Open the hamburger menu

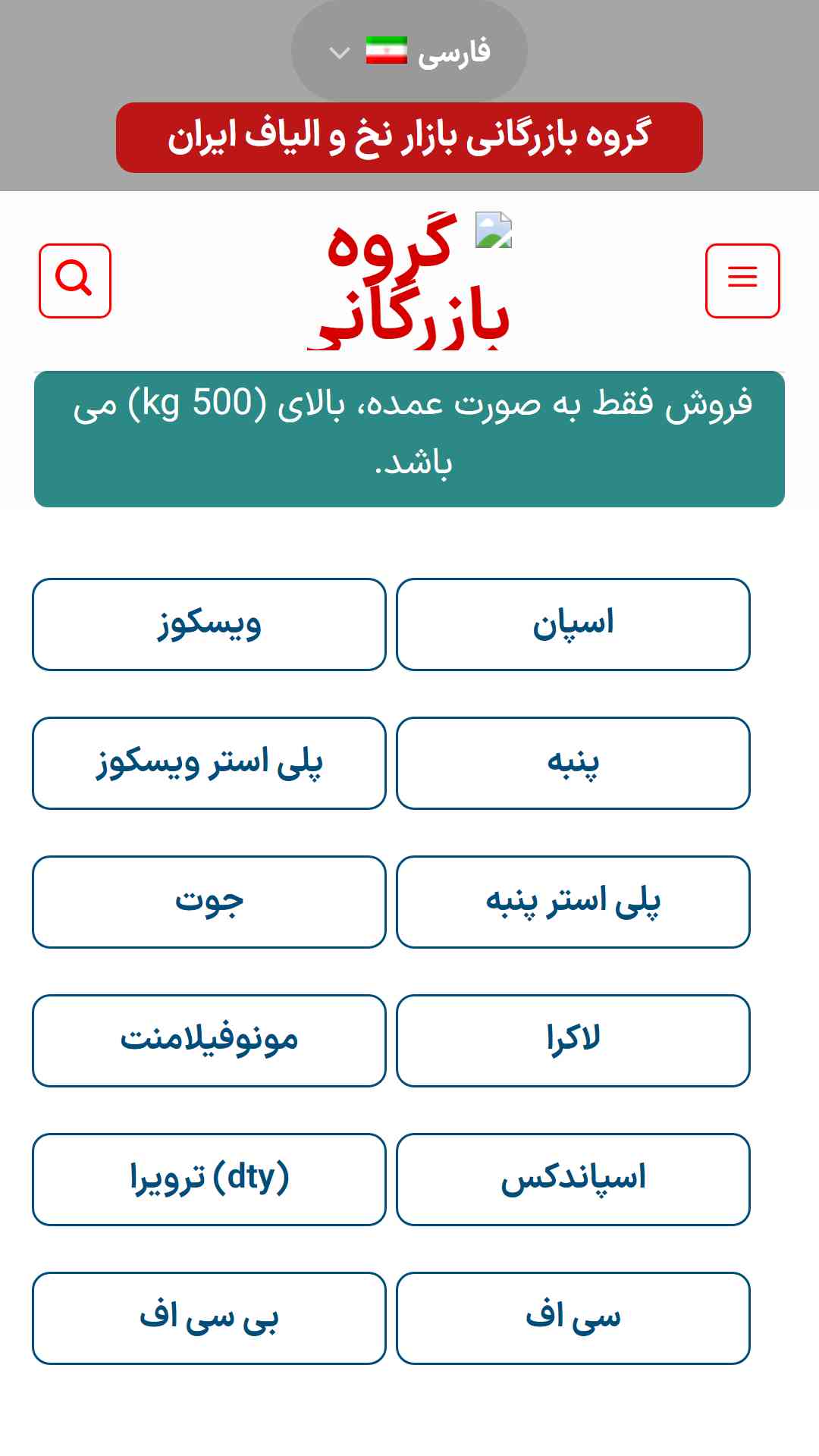click(742, 281)
